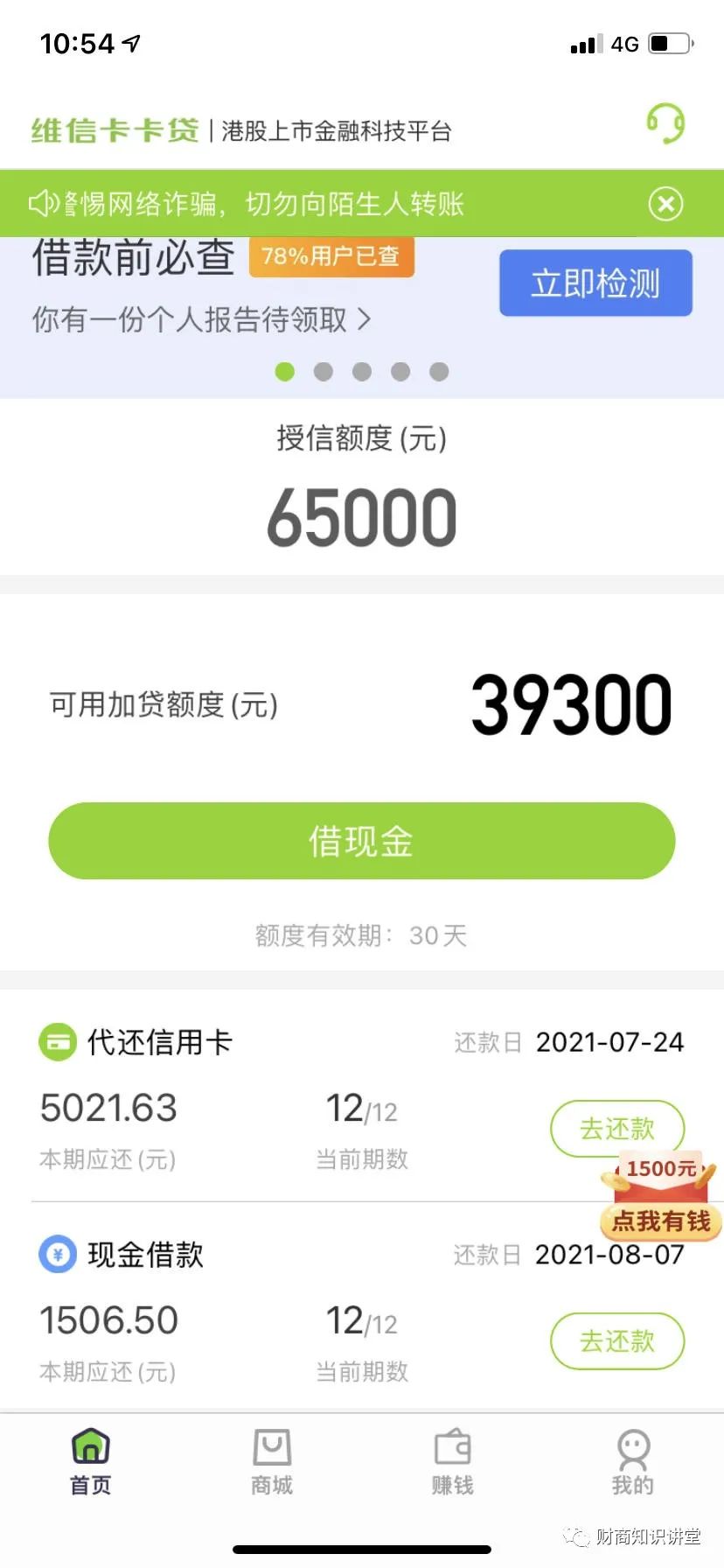This screenshot has width=724, height=1568.
Task: Open the 立即检测 detection banner
Action: [x=595, y=283]
